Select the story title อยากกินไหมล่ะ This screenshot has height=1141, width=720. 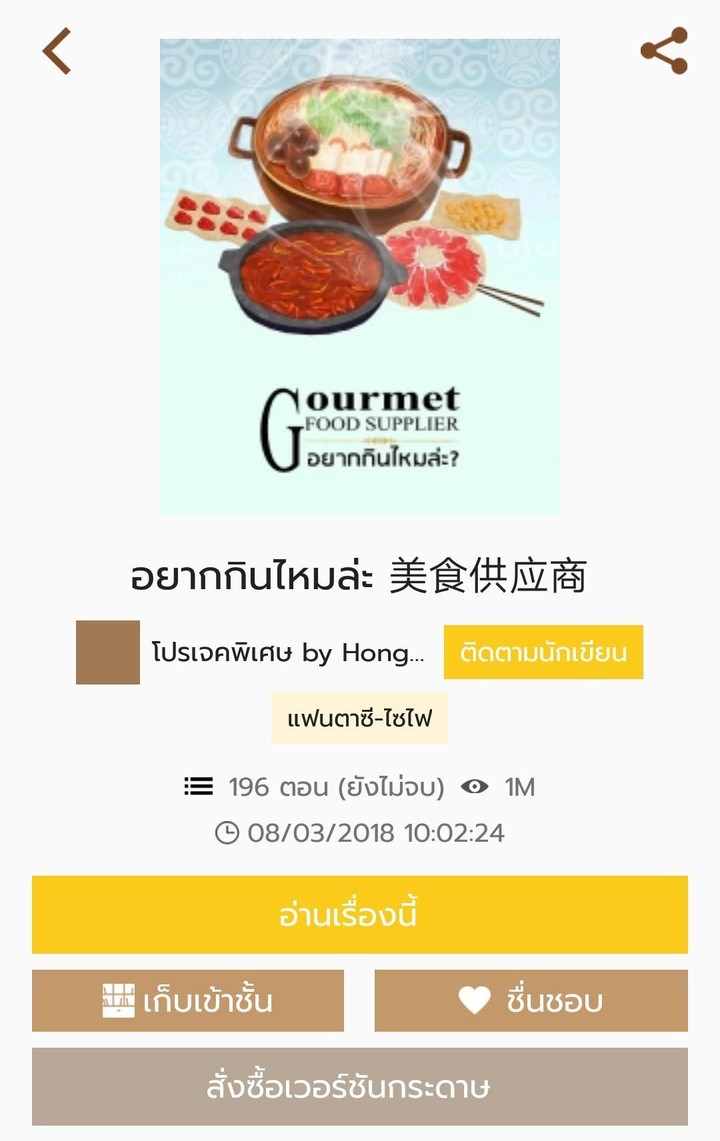pos(360,573)
